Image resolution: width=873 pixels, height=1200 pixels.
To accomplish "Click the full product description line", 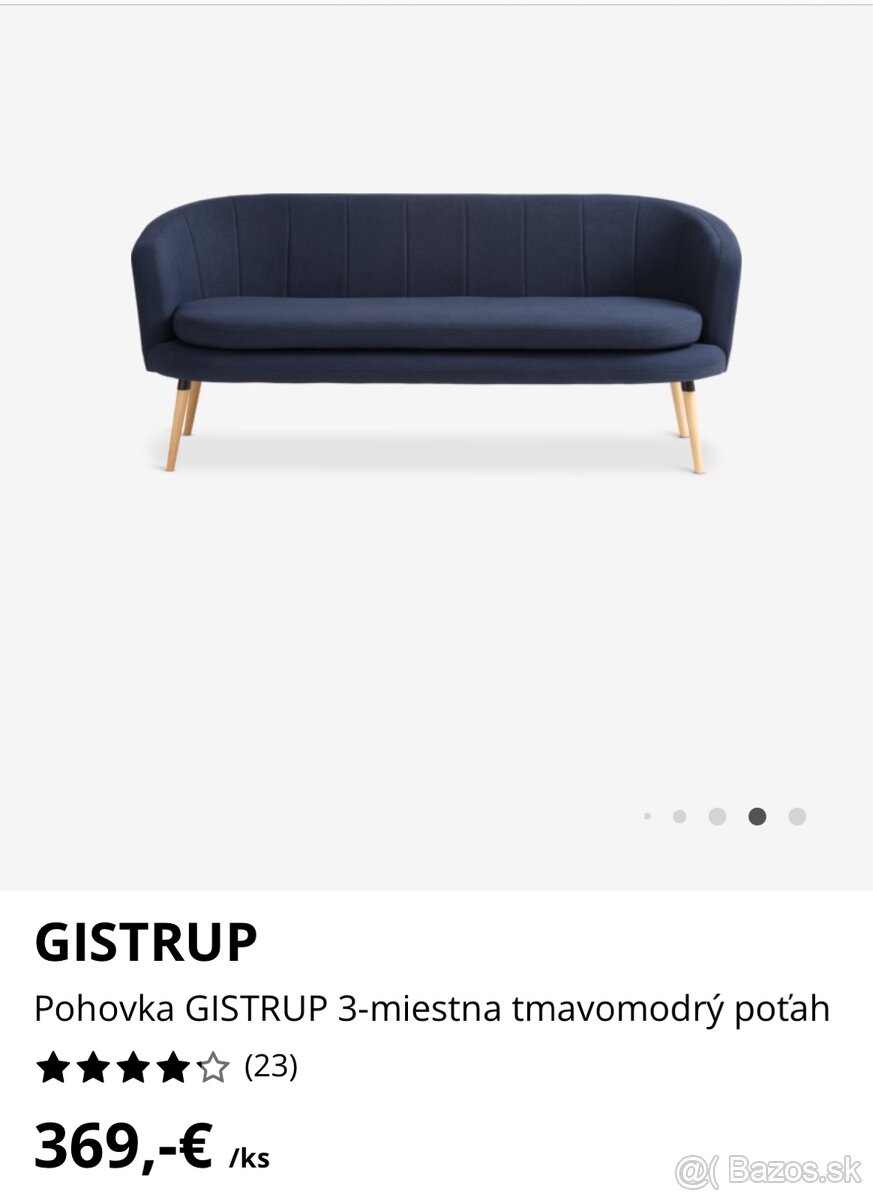I will click(x=430, y=1008).
